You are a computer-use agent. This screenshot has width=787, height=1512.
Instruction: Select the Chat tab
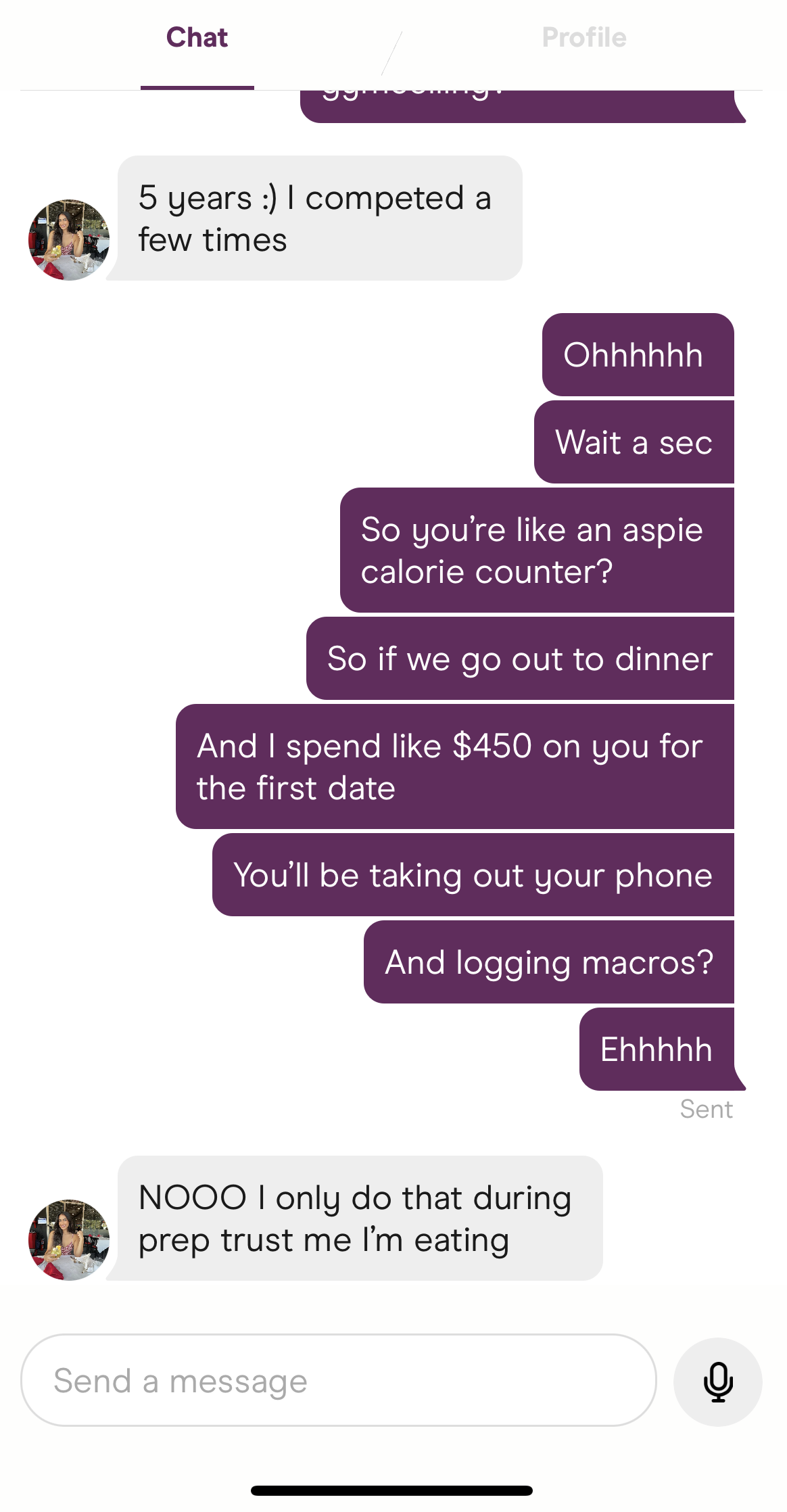click(x=197, y=38)
